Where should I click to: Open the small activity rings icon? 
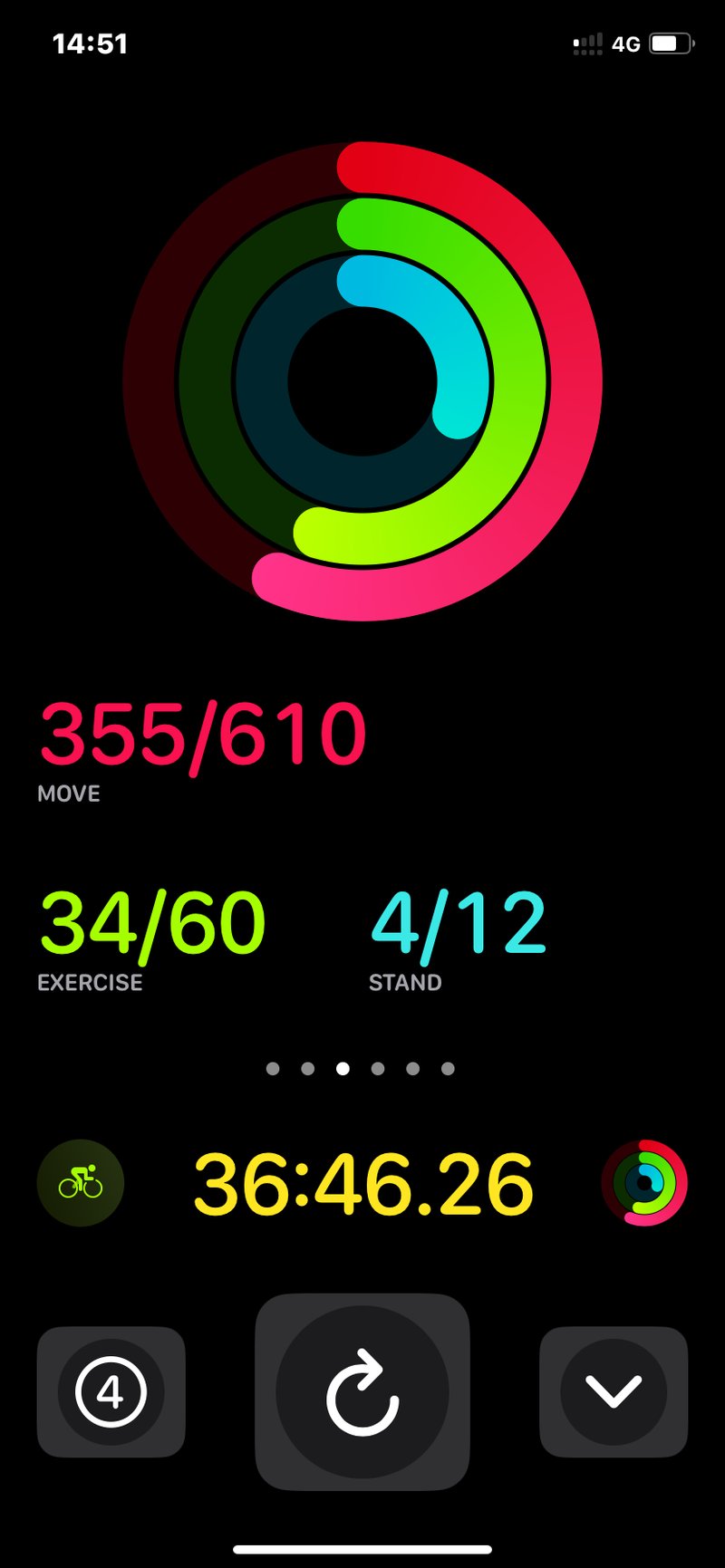click(644, 1183)
